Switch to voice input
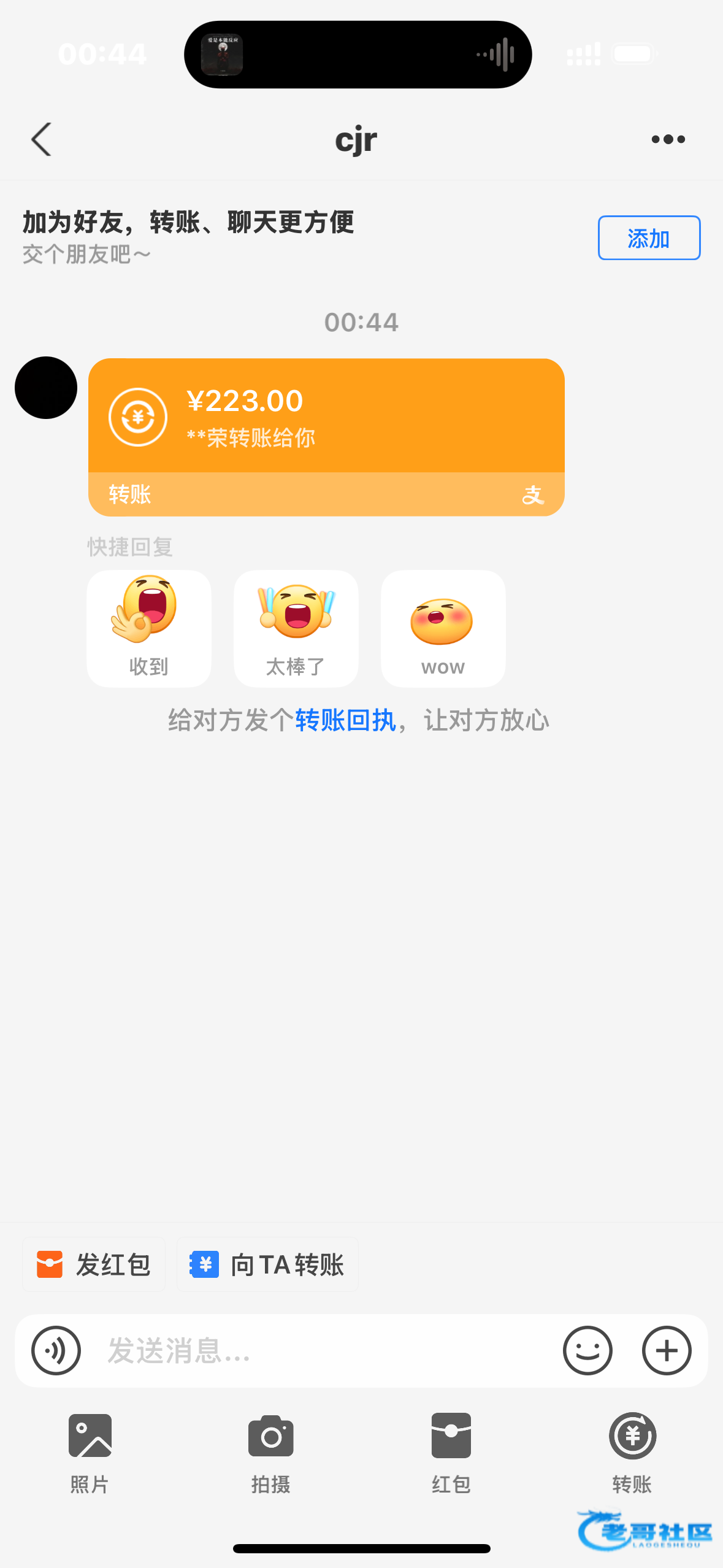This screenshot has height=1568, width=723. pos(56,1351)
